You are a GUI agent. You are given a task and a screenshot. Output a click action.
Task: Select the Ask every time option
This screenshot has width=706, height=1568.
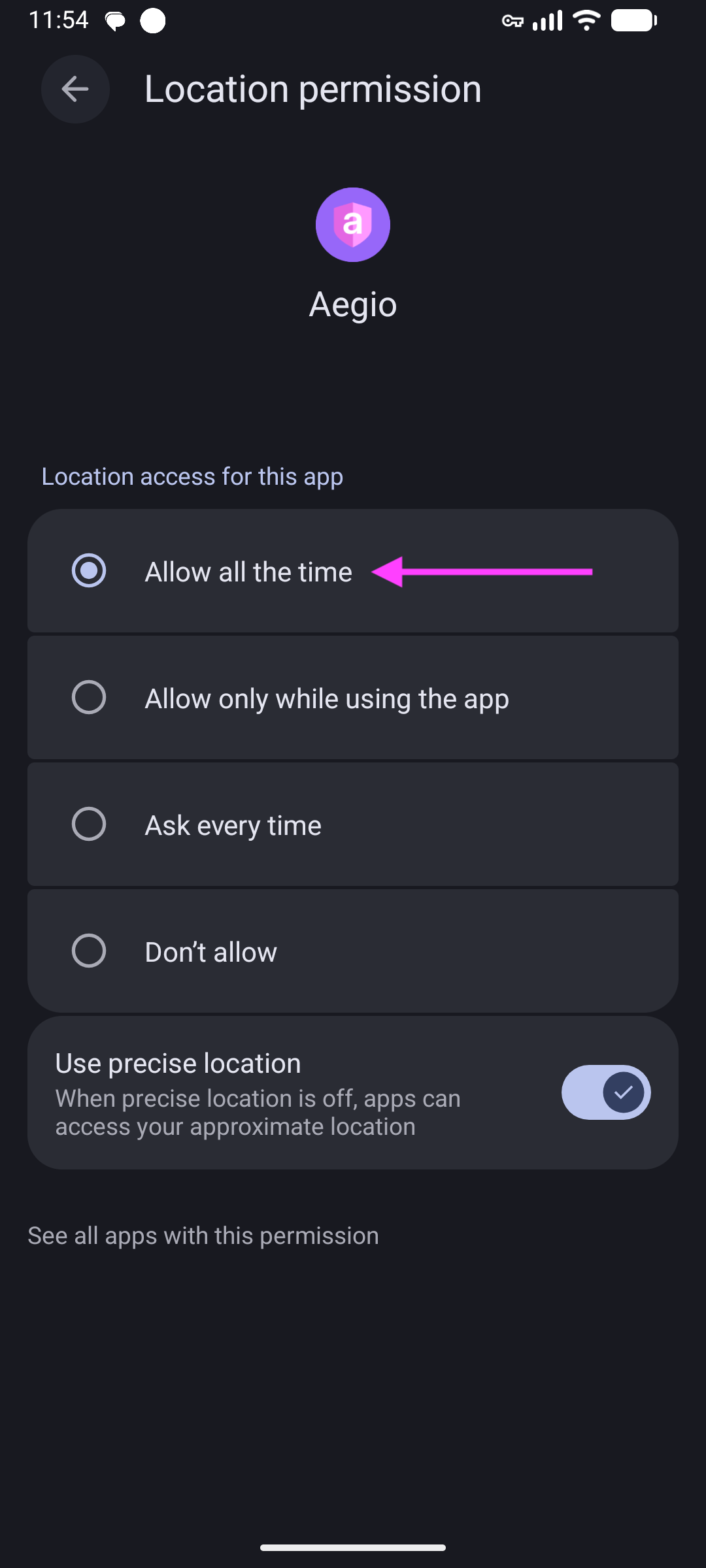[x=89, y=824]
